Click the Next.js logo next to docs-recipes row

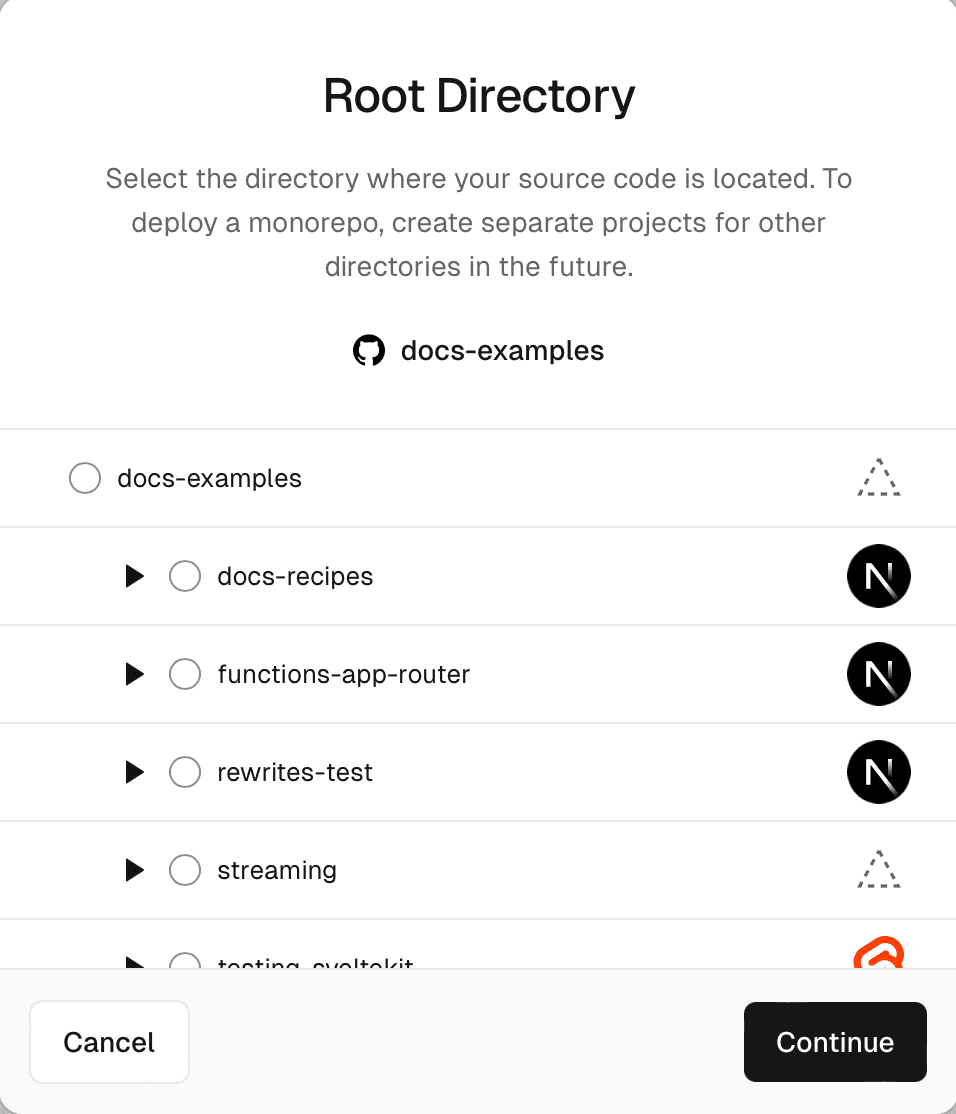click(x=878, y=576)
